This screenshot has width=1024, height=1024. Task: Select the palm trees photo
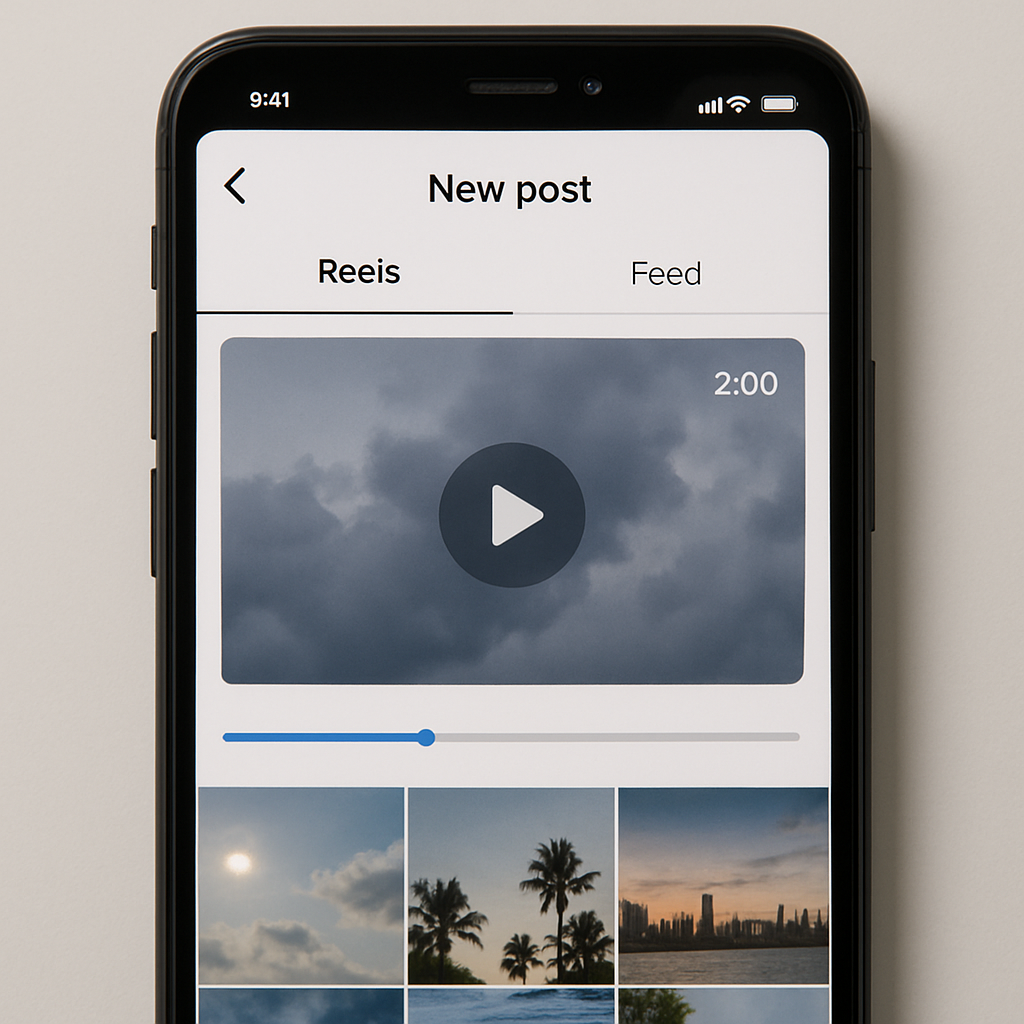[511, 885]
